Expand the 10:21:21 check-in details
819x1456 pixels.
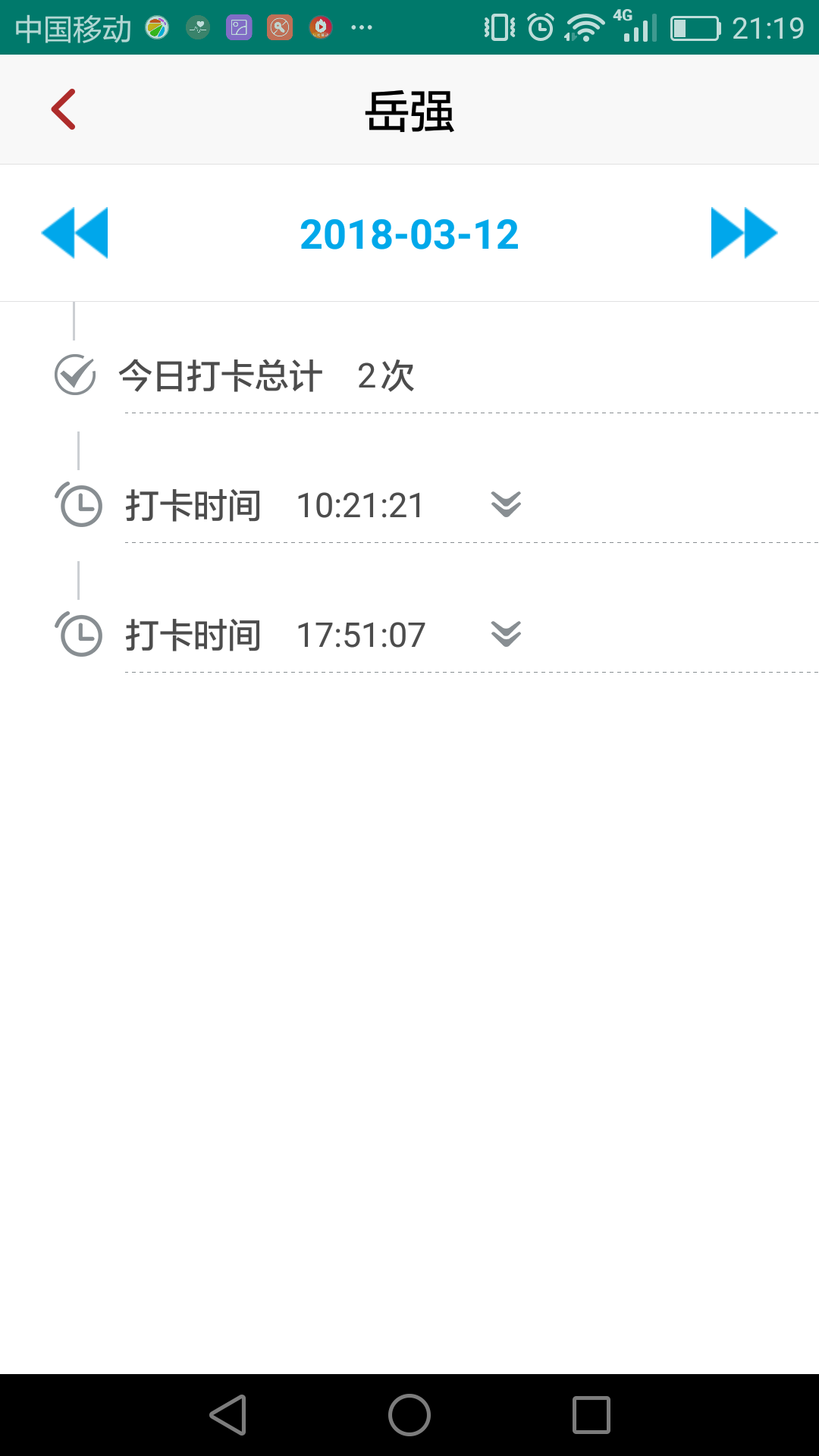pos(506,504)
